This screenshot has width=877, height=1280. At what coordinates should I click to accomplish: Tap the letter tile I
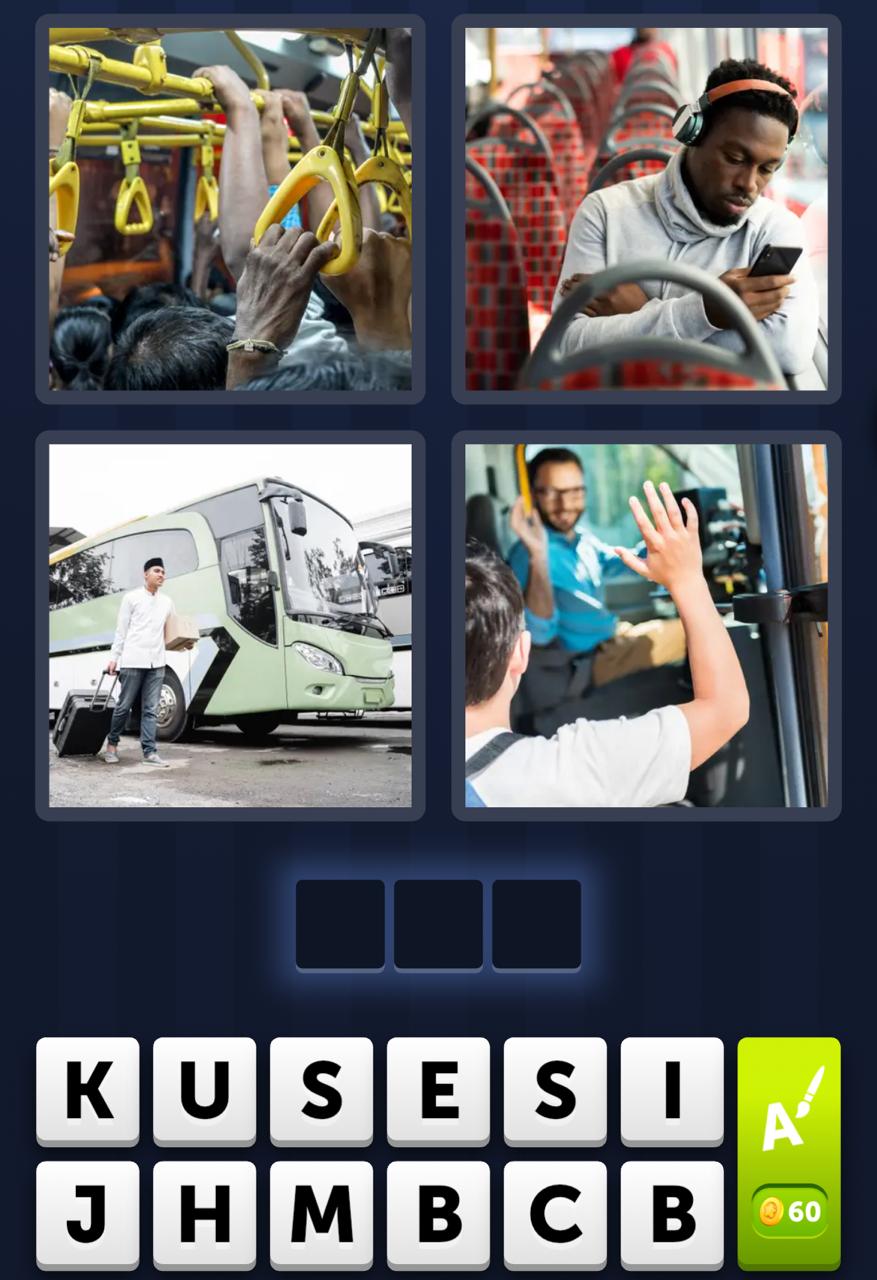tap(672, 1092)
